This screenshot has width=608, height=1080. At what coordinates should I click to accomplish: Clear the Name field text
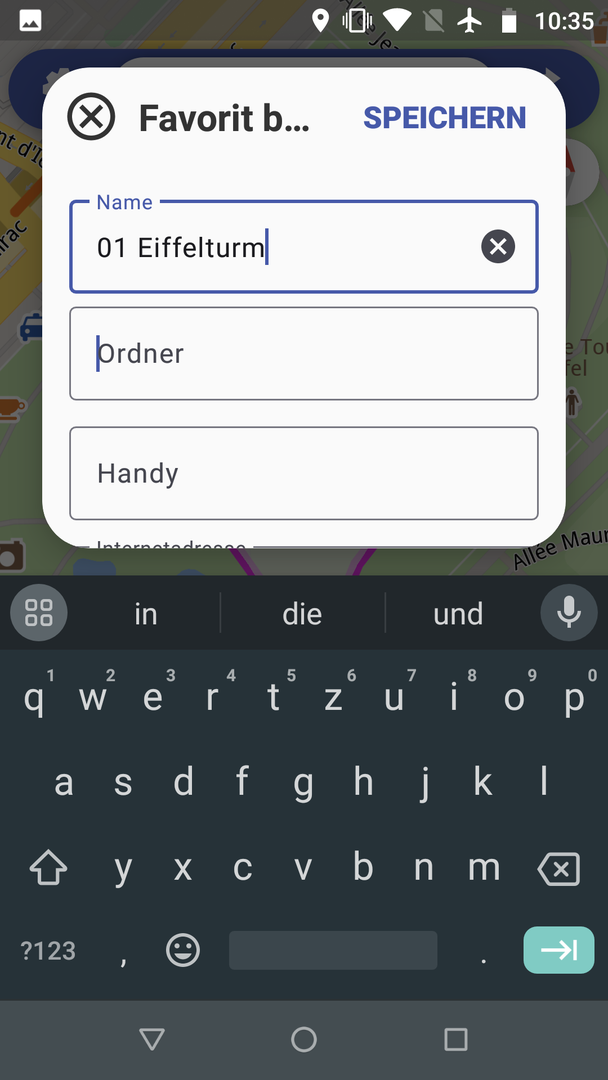[x=498, y=246]
